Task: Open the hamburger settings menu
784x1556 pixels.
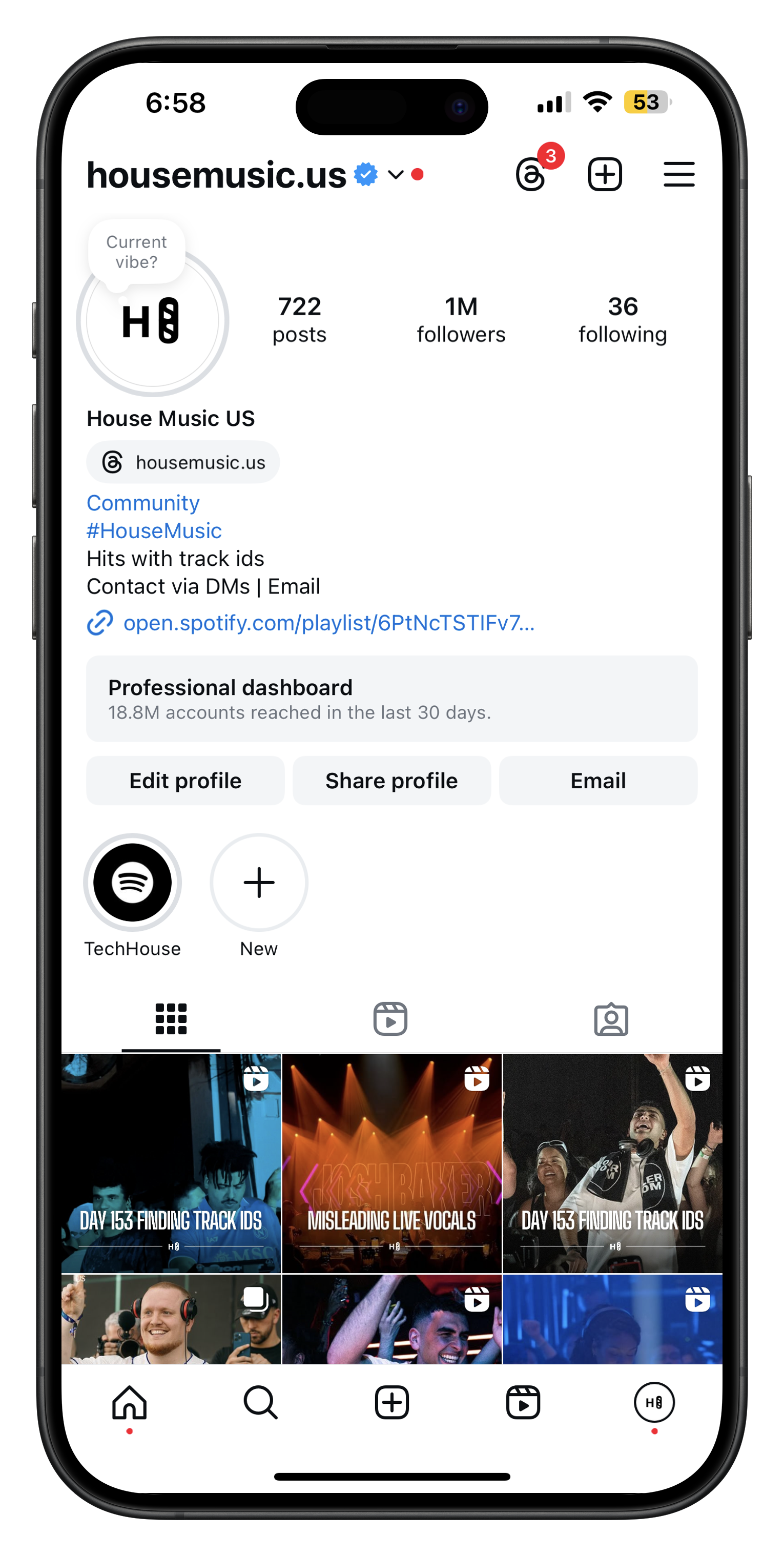Action: [x=678, y=175]
